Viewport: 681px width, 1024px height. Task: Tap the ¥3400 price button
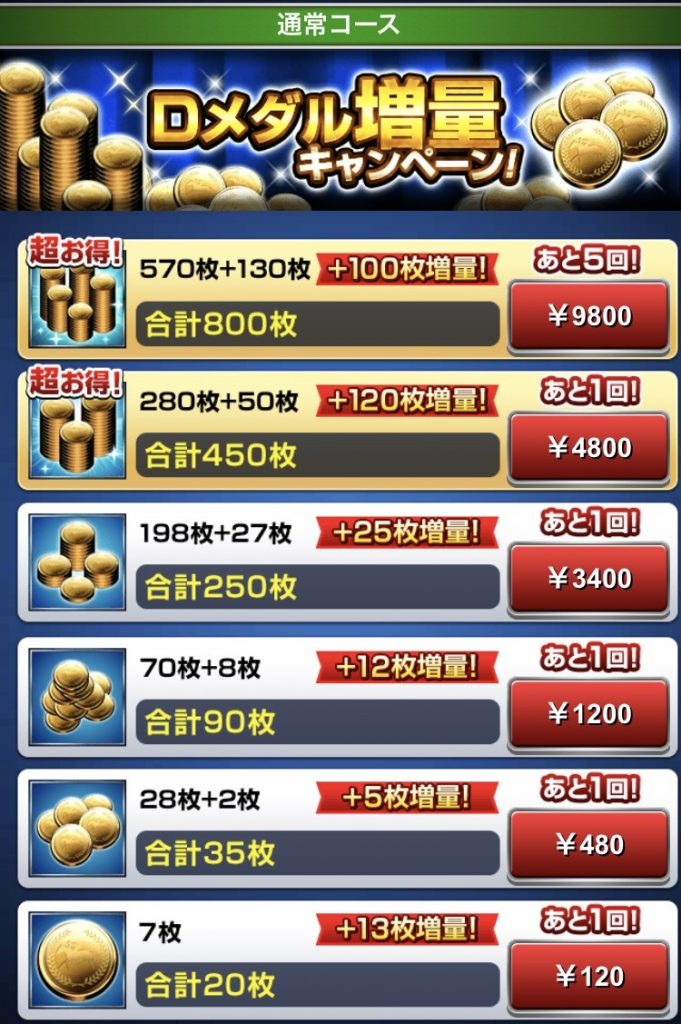point(589,579)
